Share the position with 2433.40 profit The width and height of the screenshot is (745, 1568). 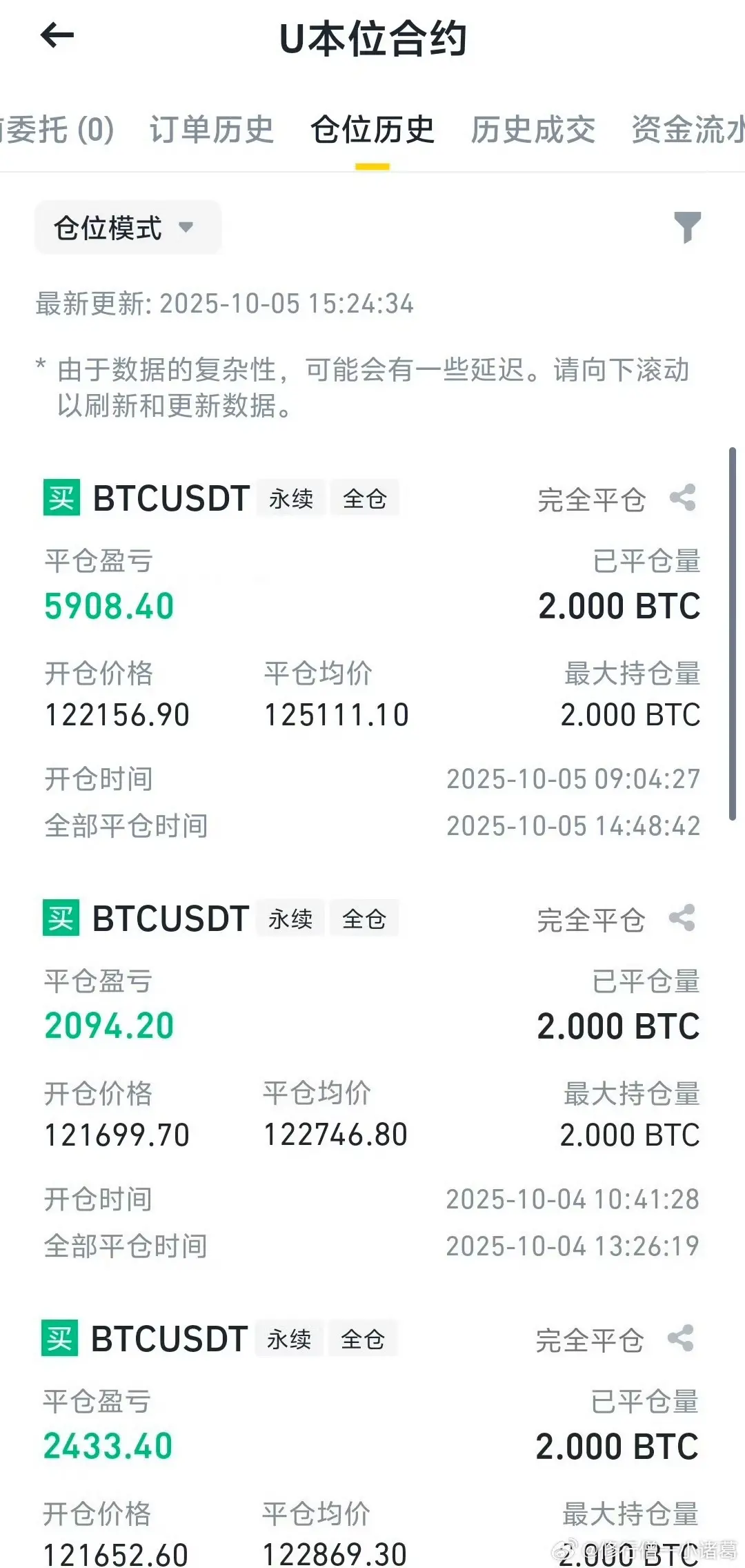681,1339
